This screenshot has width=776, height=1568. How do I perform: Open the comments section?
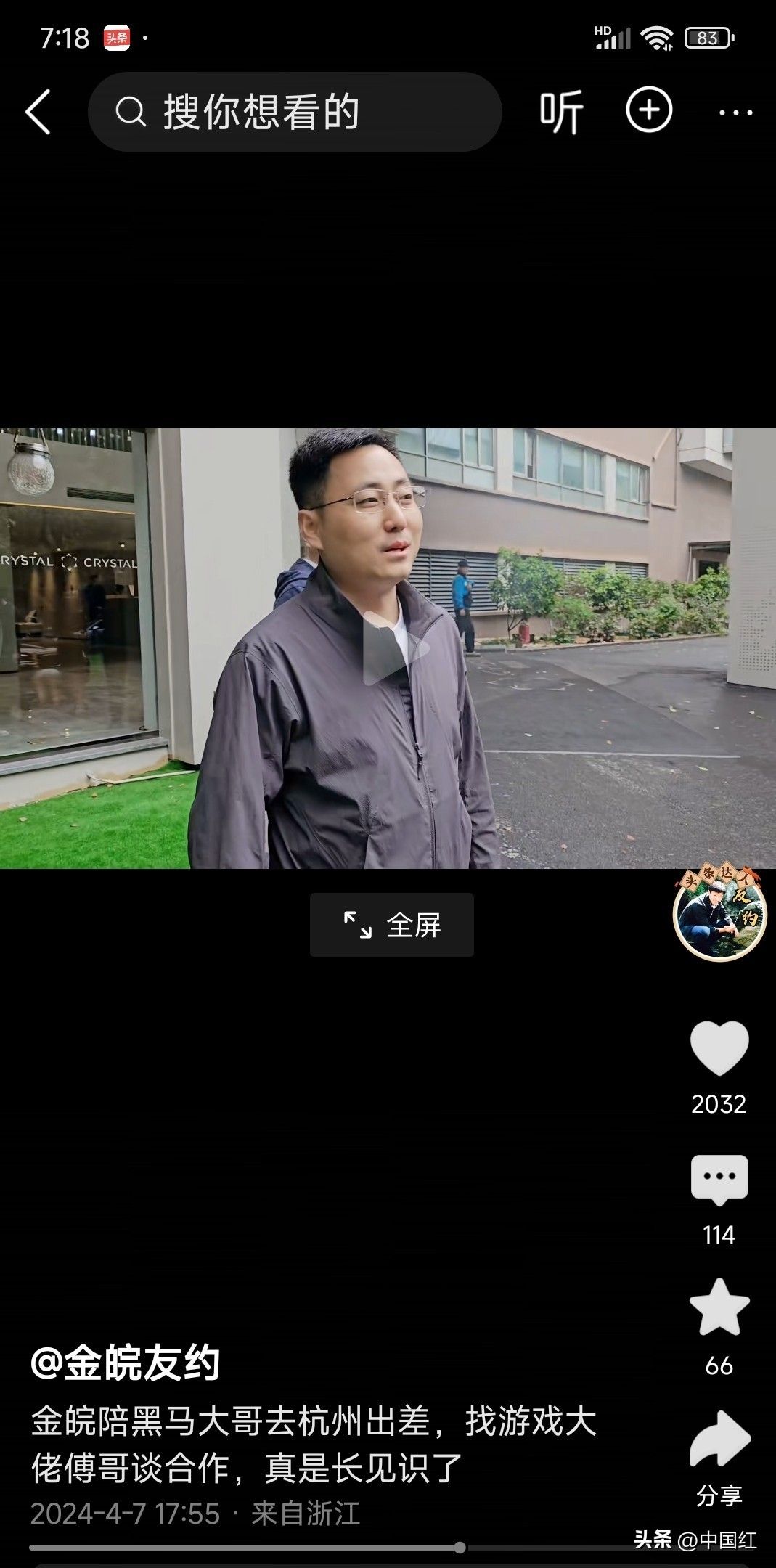tap(719, 1179)
